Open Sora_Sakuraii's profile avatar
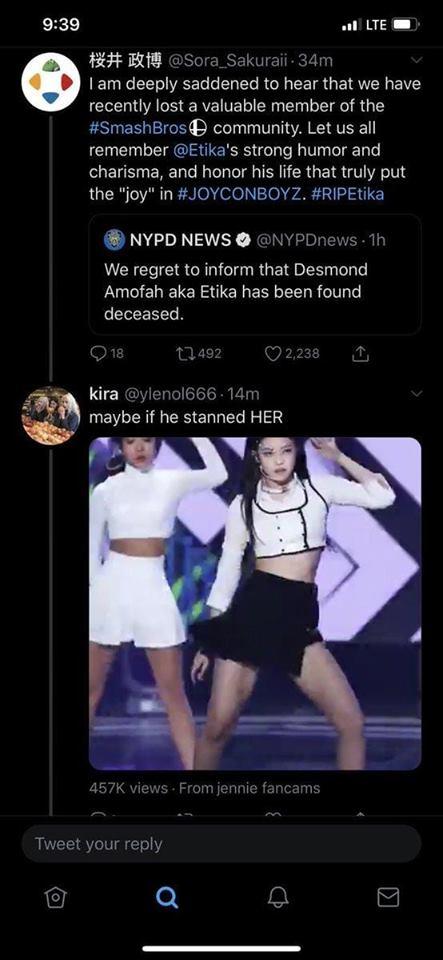443x960 pixels. coord(51,82)
